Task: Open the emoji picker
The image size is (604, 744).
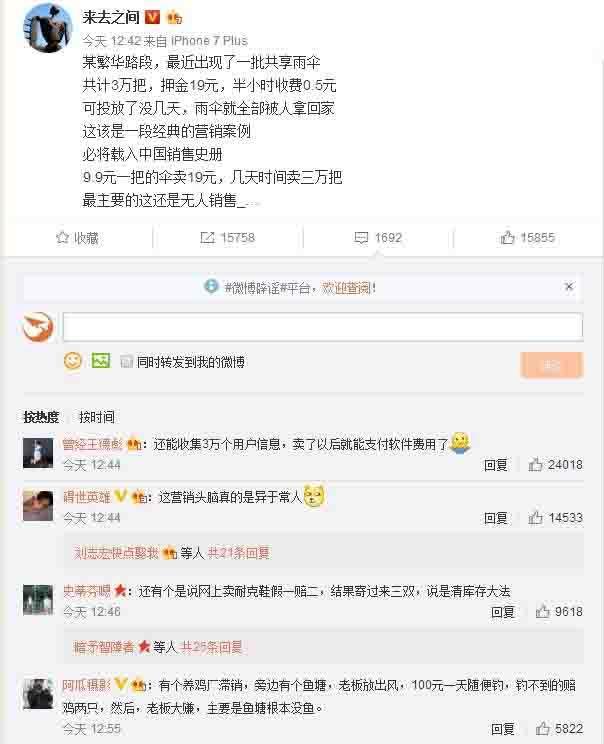Action: (73, 361)
